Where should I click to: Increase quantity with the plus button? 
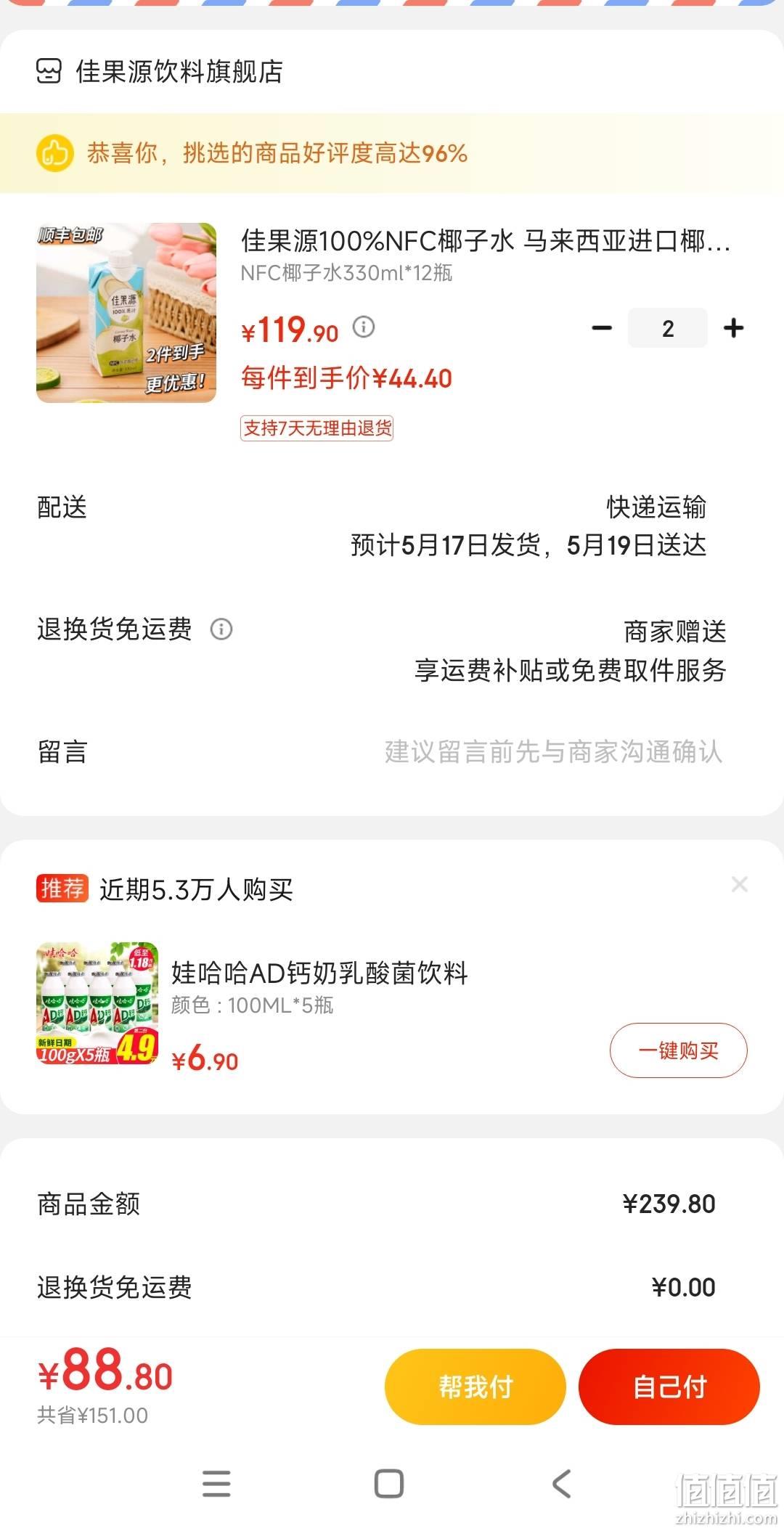tap(734, 328)
